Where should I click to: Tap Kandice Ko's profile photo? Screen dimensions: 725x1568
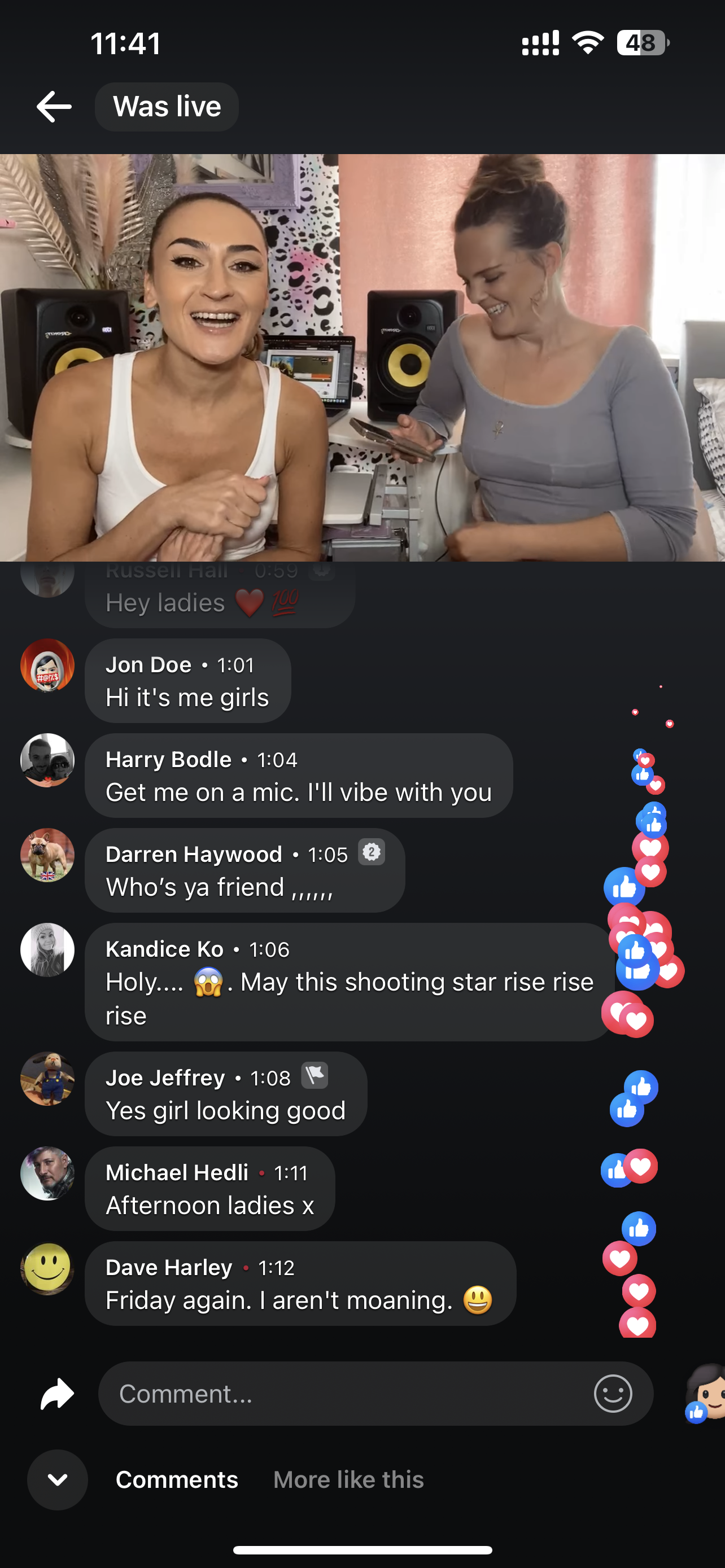click(x=47, y=949)
